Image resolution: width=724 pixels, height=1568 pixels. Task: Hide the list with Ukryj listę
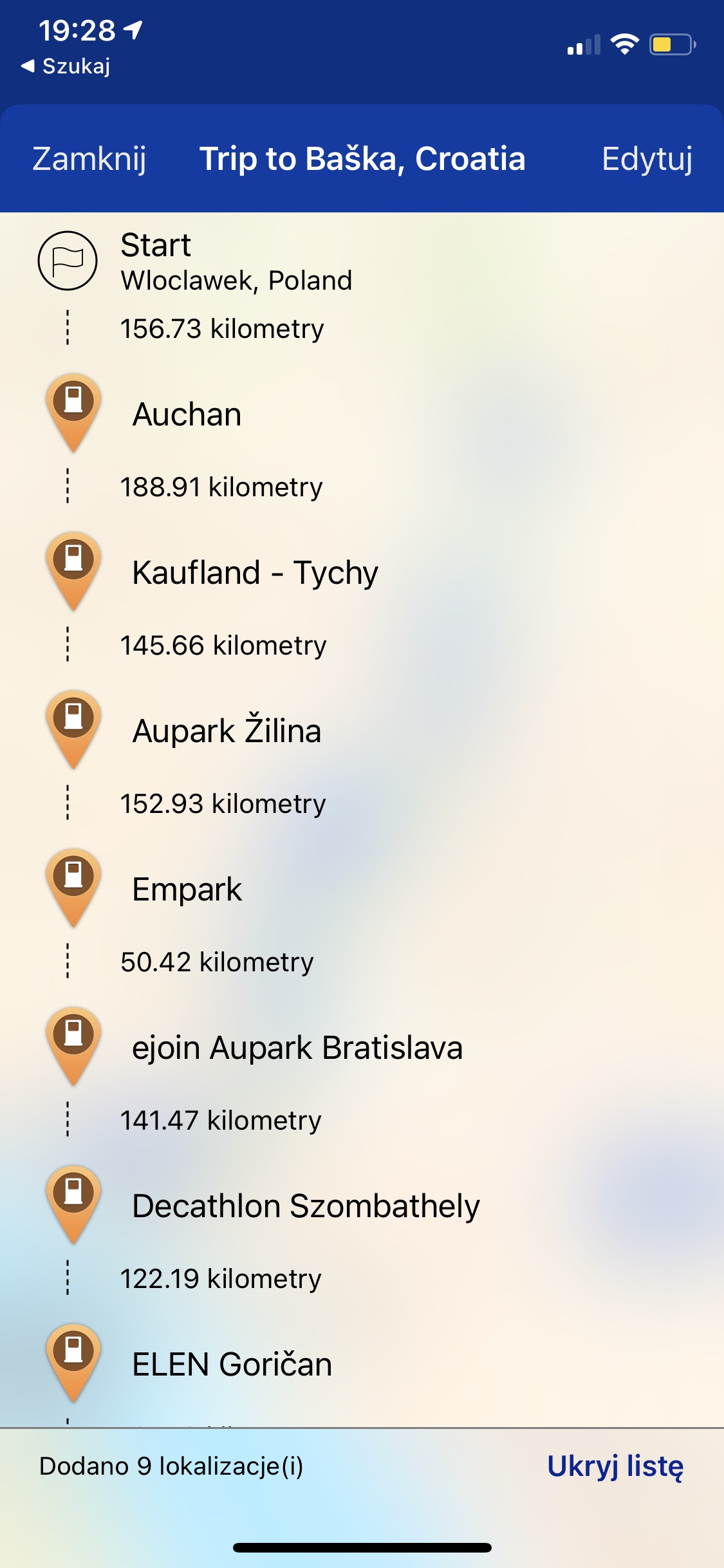click(615, 1466)
